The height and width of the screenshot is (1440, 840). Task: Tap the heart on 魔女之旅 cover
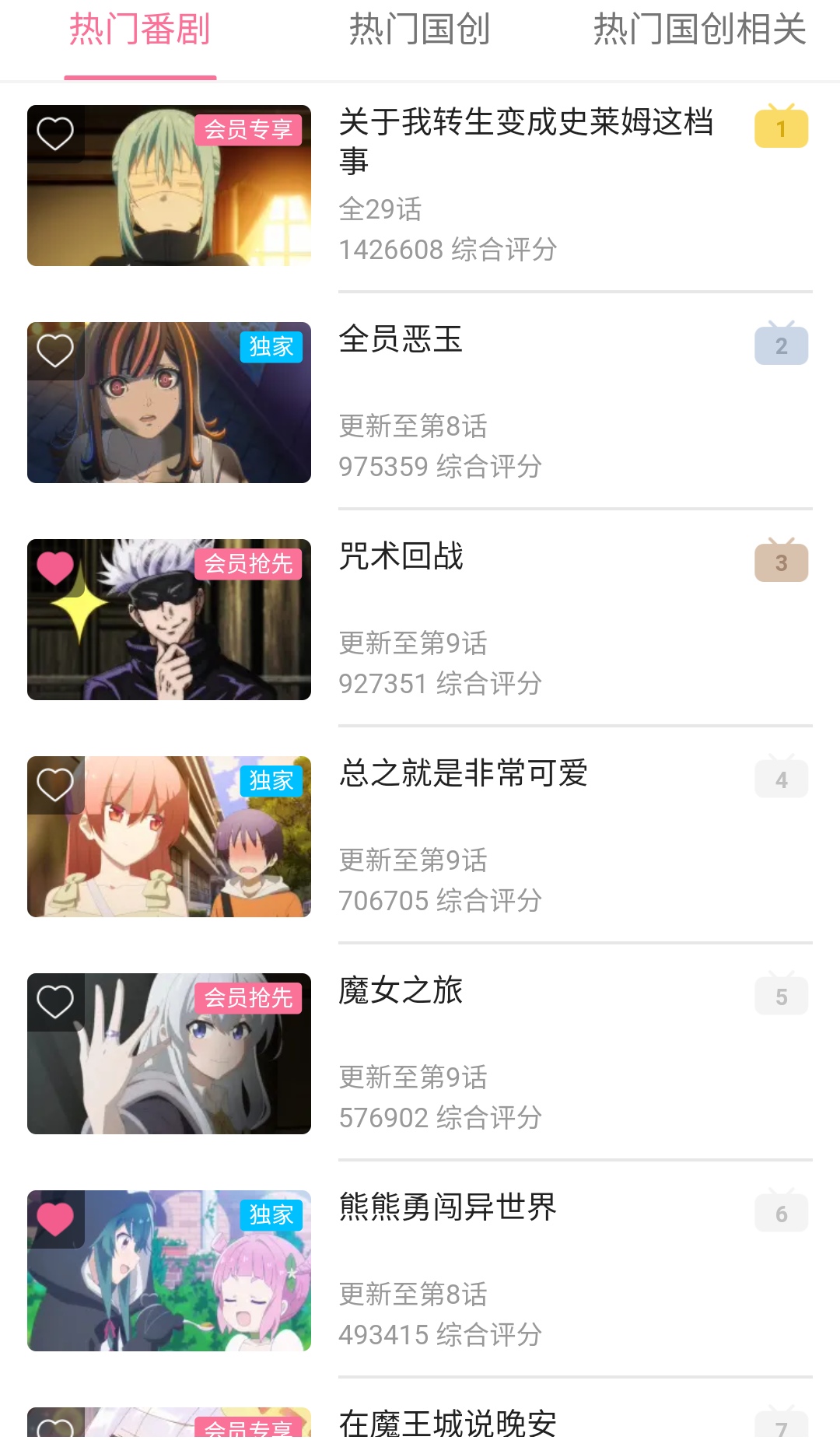click(55, 1001)
